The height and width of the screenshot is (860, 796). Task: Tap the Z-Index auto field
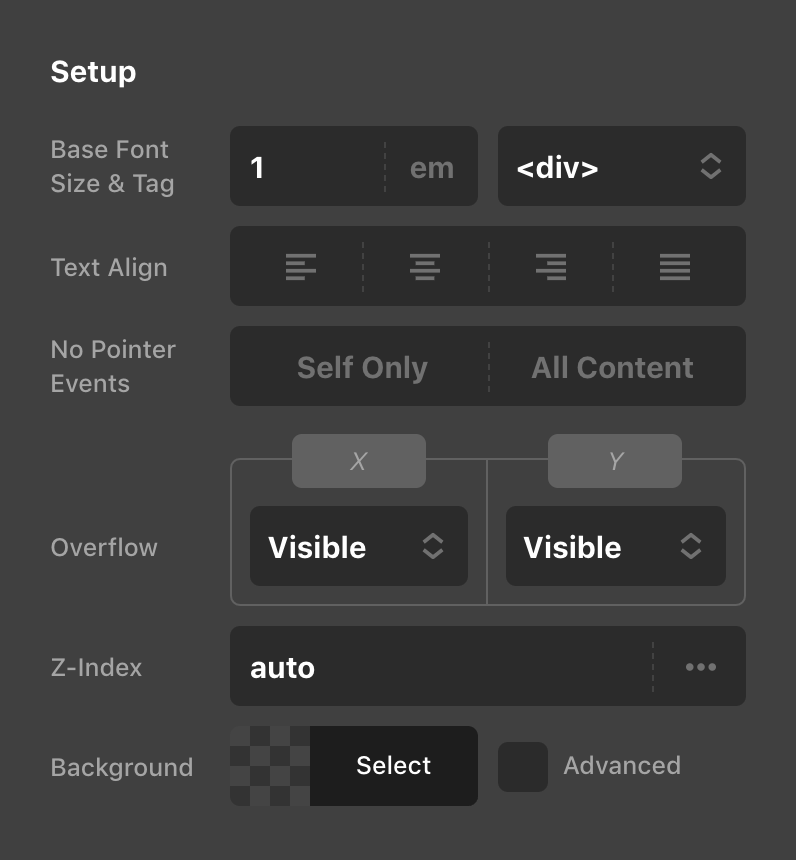click(x=440, y=667)
